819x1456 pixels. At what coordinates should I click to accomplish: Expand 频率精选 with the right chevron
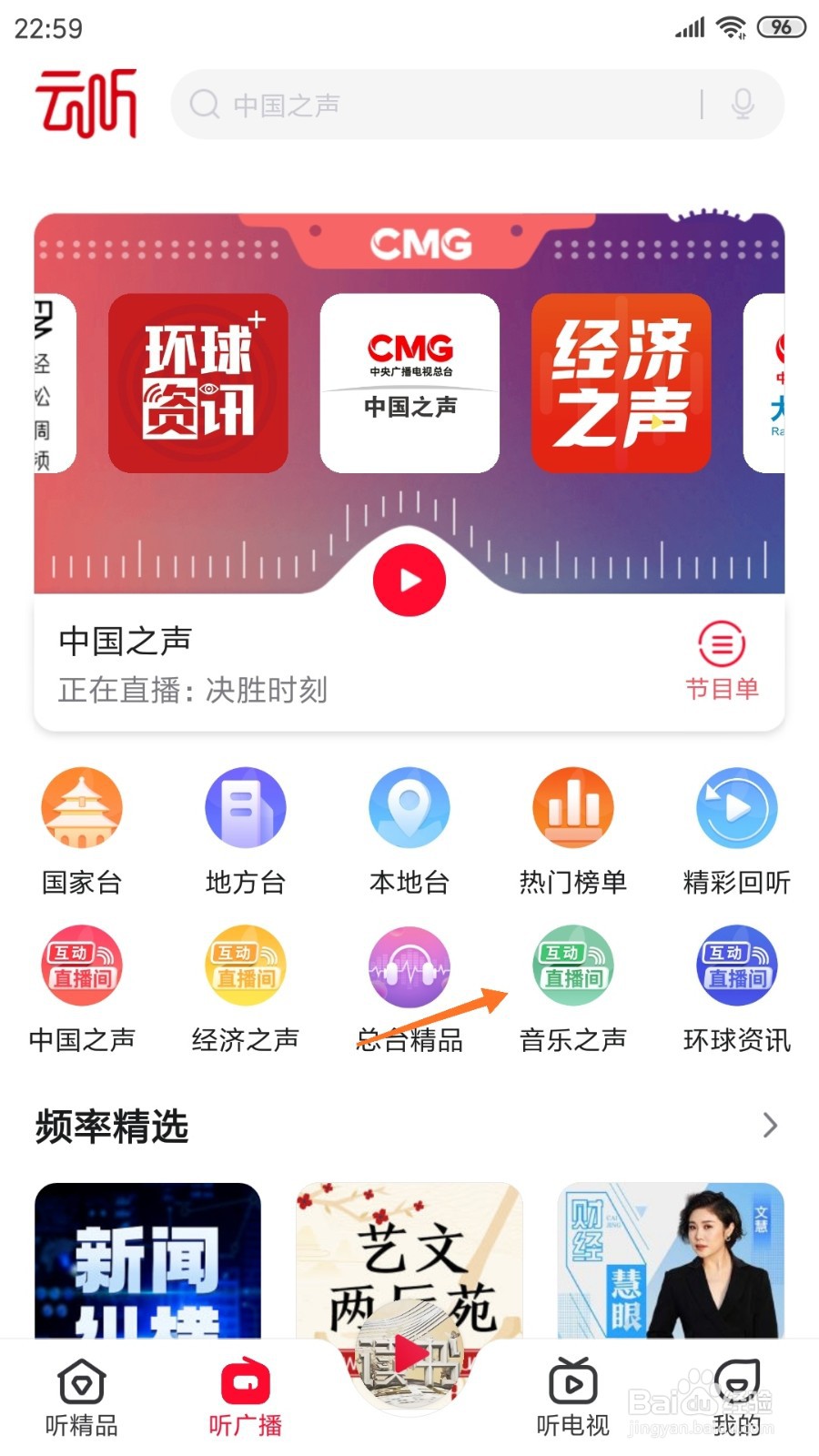(770, 1127)
